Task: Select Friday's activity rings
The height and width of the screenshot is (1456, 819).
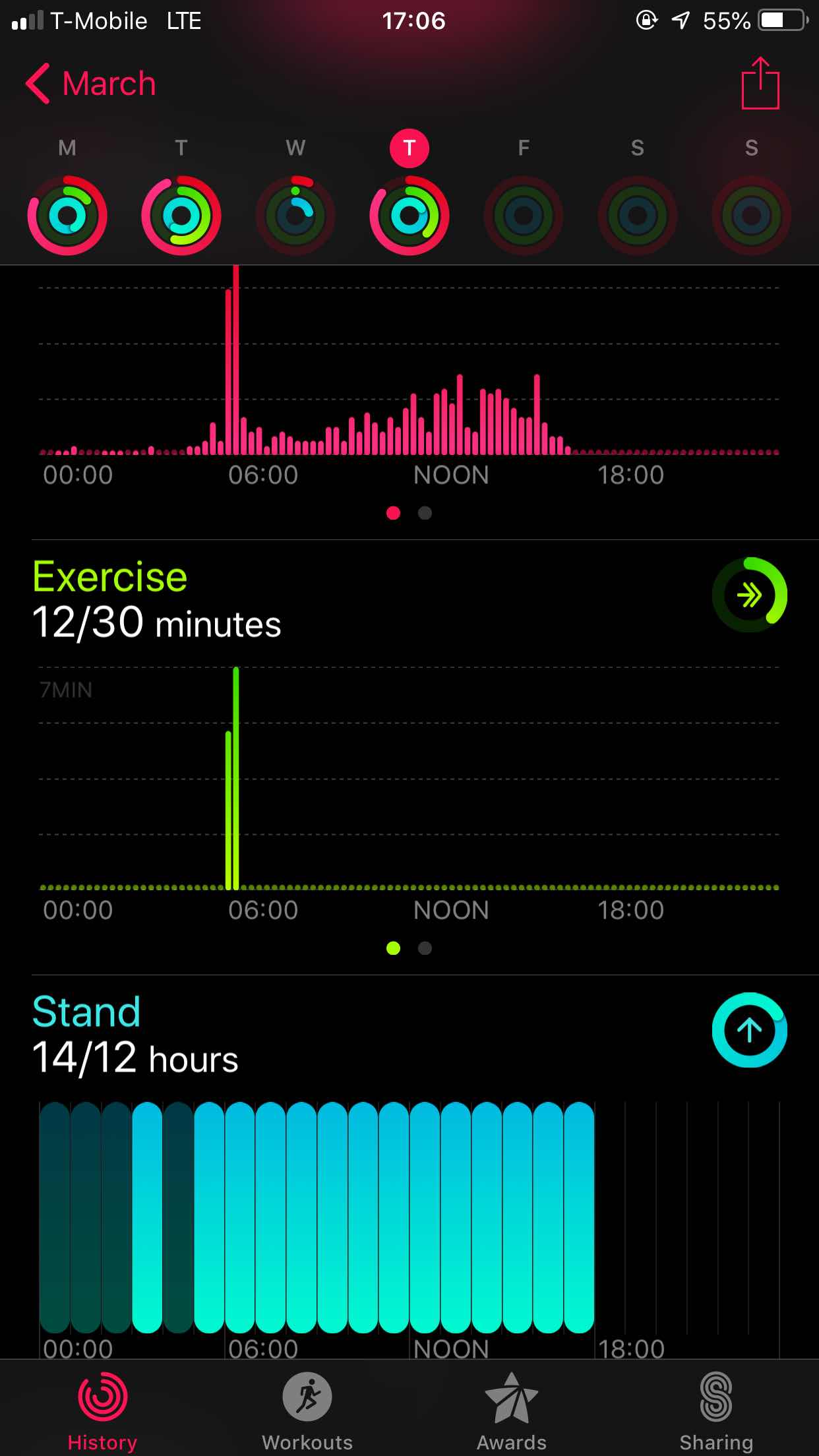Action: (x=524, y=215)
